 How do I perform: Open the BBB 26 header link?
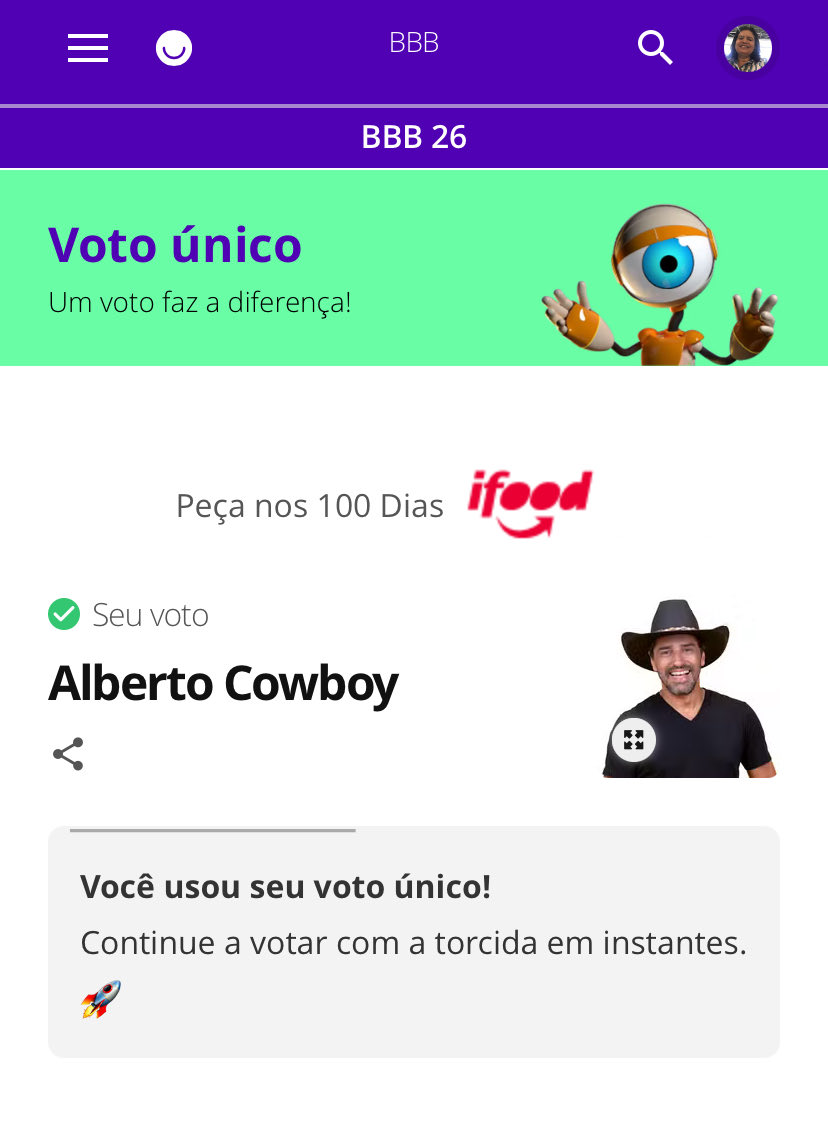[x=414, y=137]
